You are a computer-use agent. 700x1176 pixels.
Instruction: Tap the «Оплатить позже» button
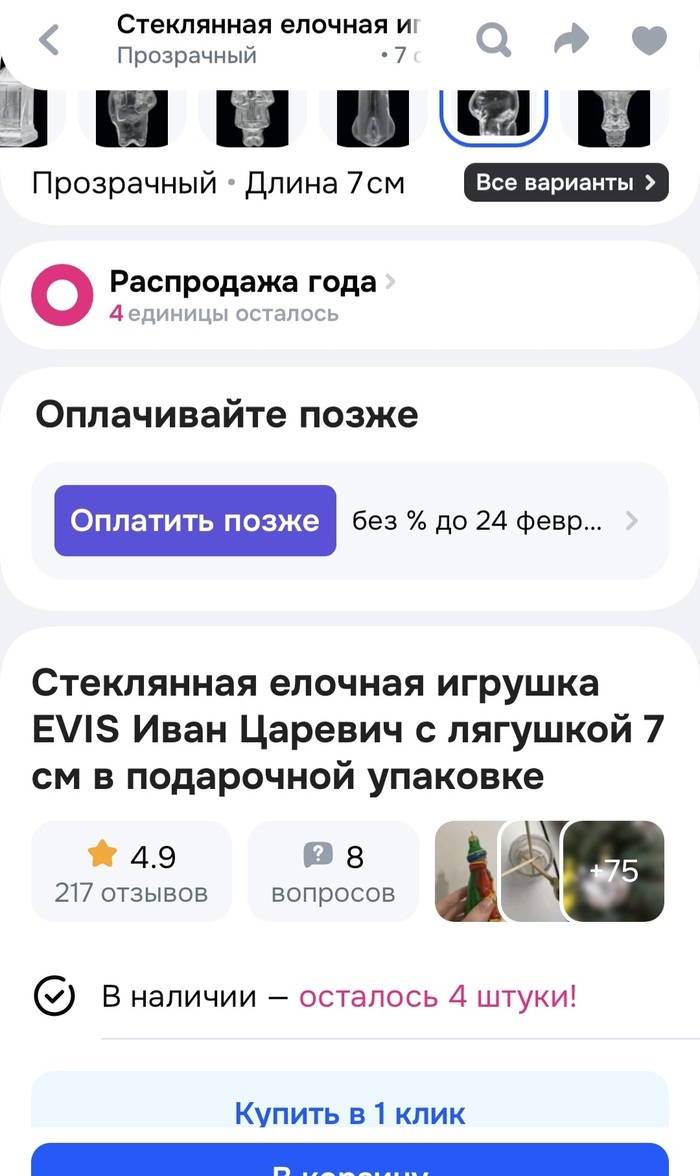pos(195,520)
